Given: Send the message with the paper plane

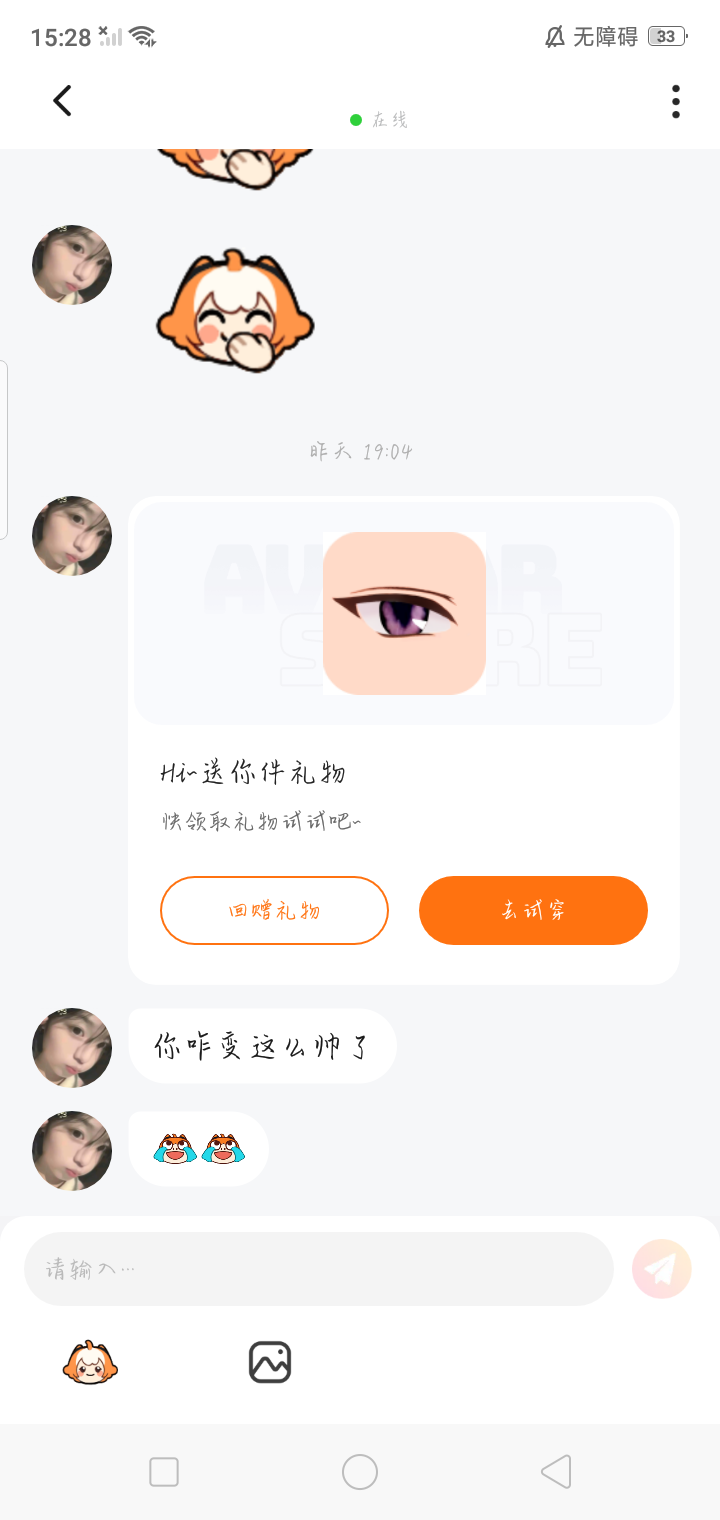Looking at the screenshot, I should pos(661,1269).
